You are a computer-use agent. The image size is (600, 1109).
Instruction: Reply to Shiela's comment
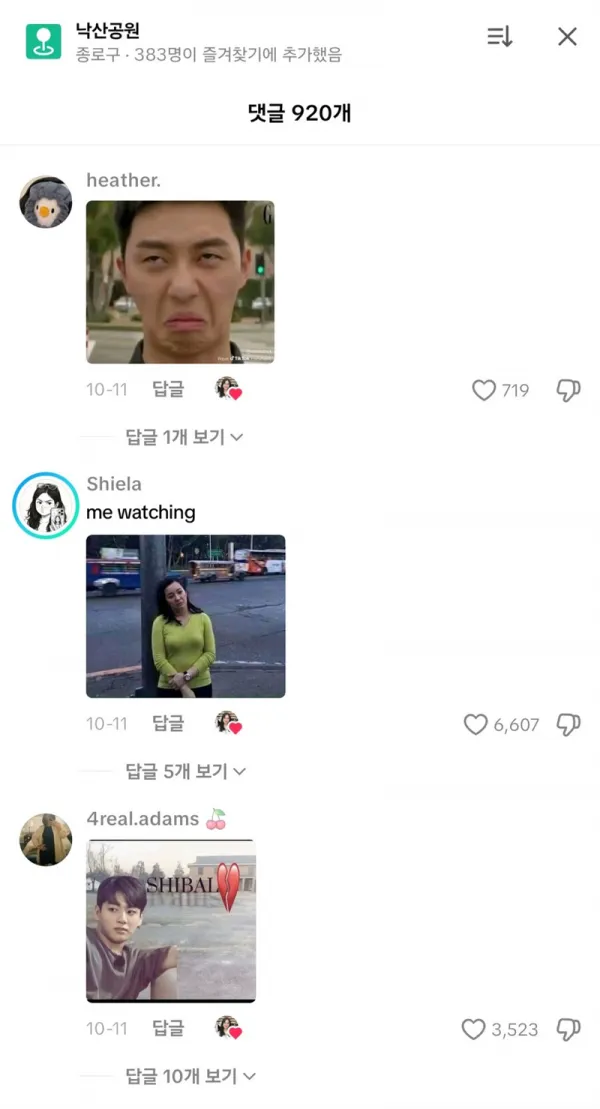pos(168,723)
